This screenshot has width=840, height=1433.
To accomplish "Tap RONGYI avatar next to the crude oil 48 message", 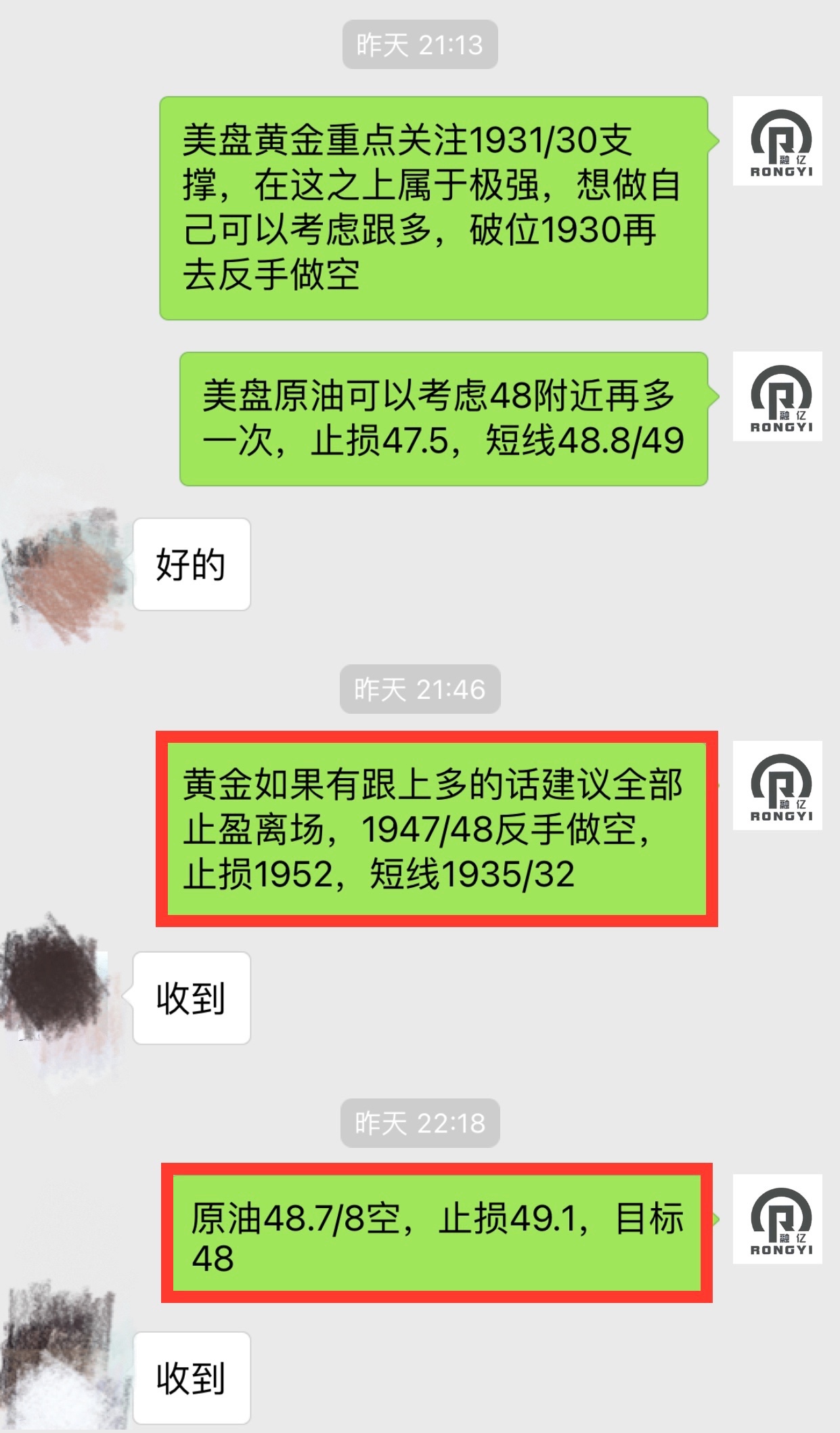I will point(777,396).
